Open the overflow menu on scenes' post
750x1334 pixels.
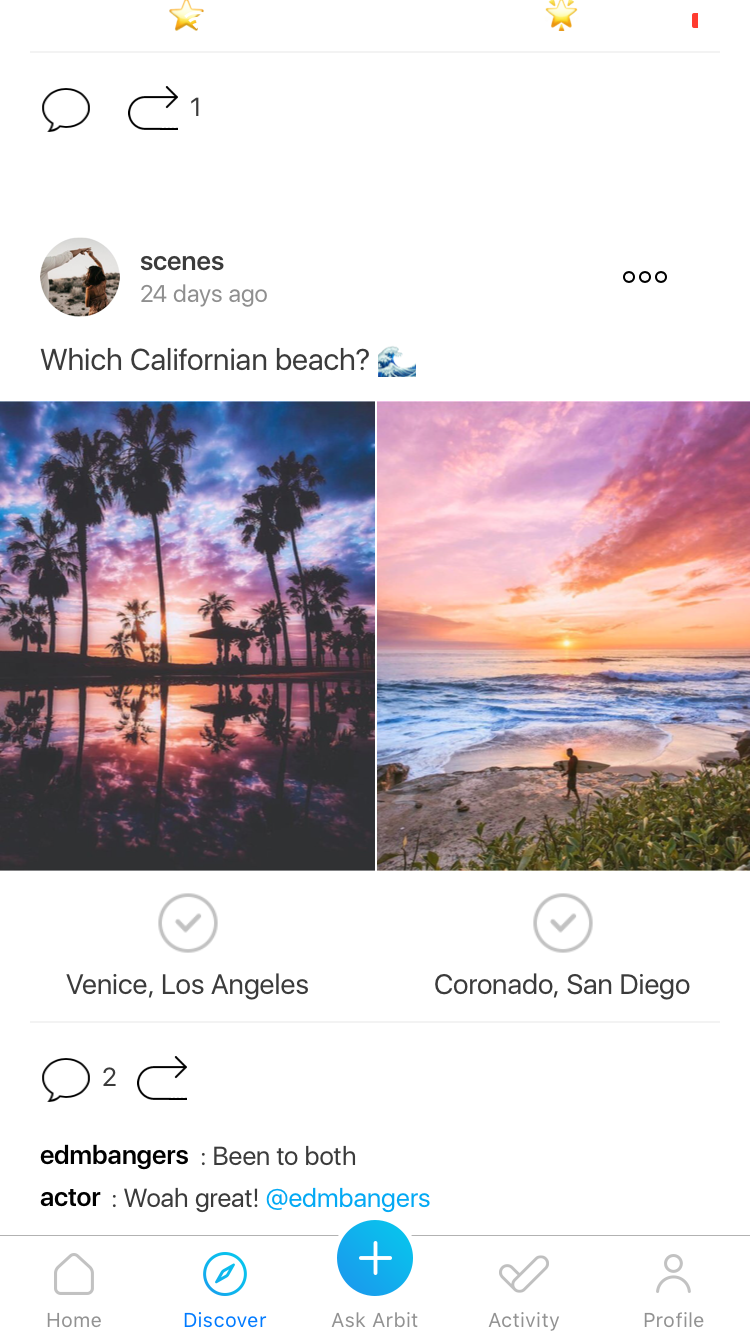click(644, 277)
